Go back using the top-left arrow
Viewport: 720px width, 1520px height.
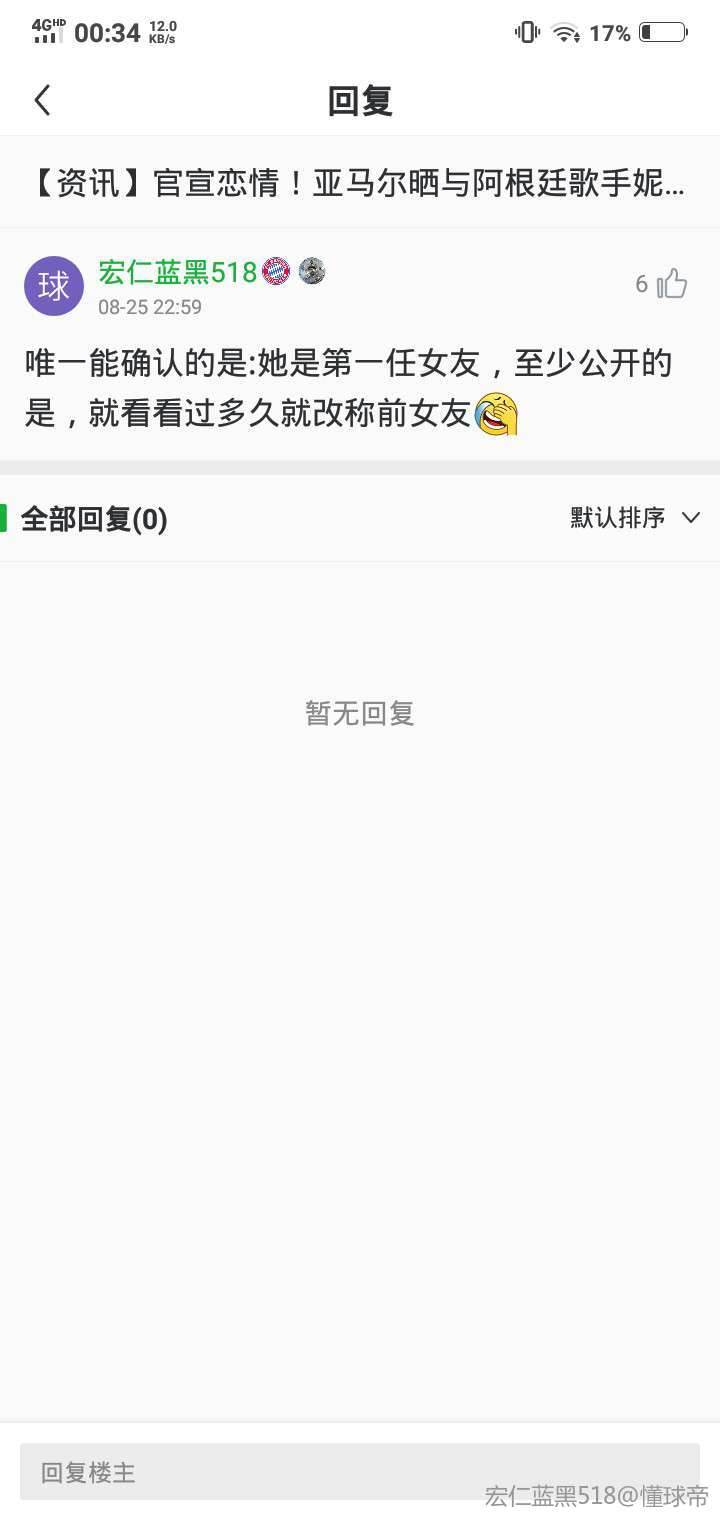tap(42, 100)
